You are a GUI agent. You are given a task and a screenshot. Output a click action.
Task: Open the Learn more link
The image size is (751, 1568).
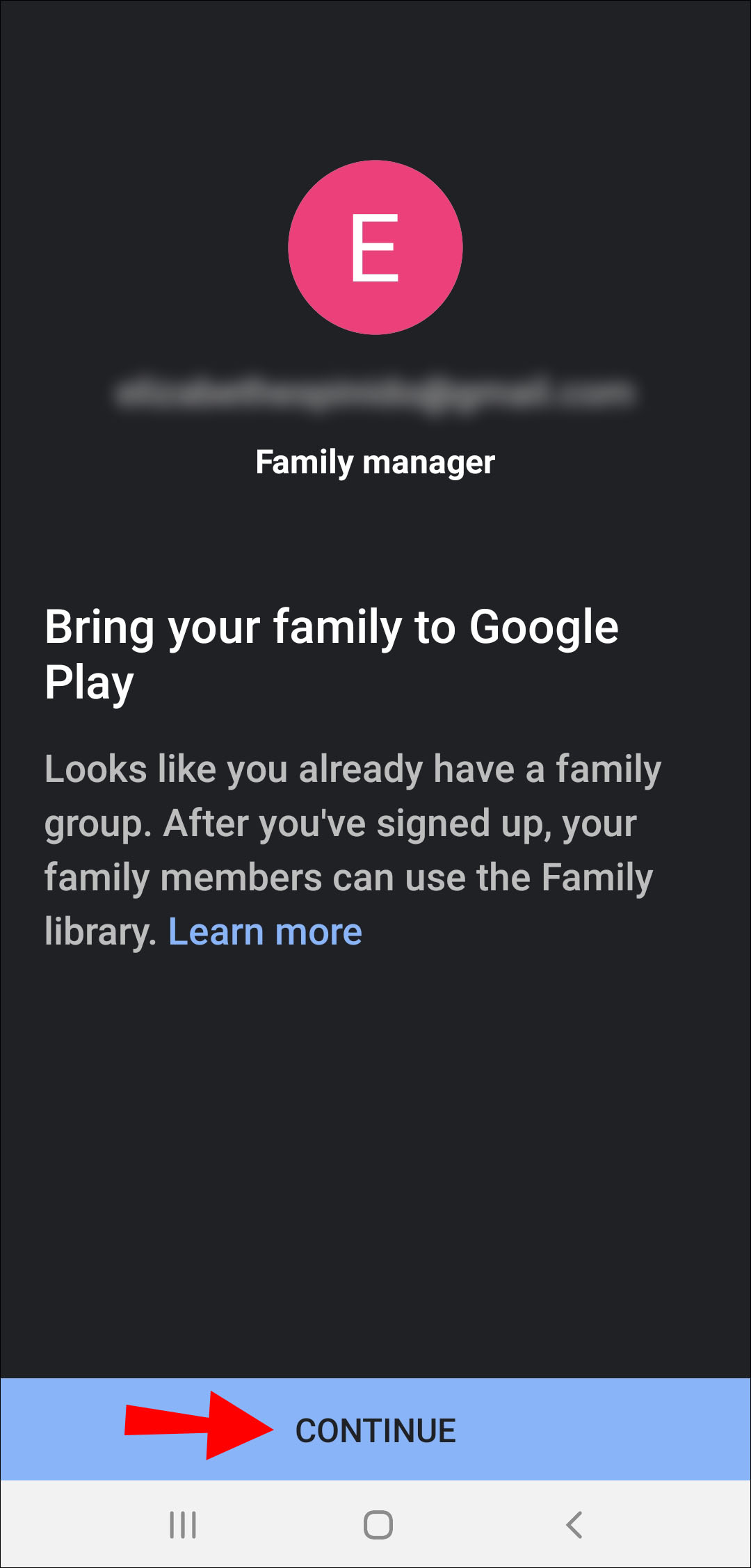click(x=265, y=932)
